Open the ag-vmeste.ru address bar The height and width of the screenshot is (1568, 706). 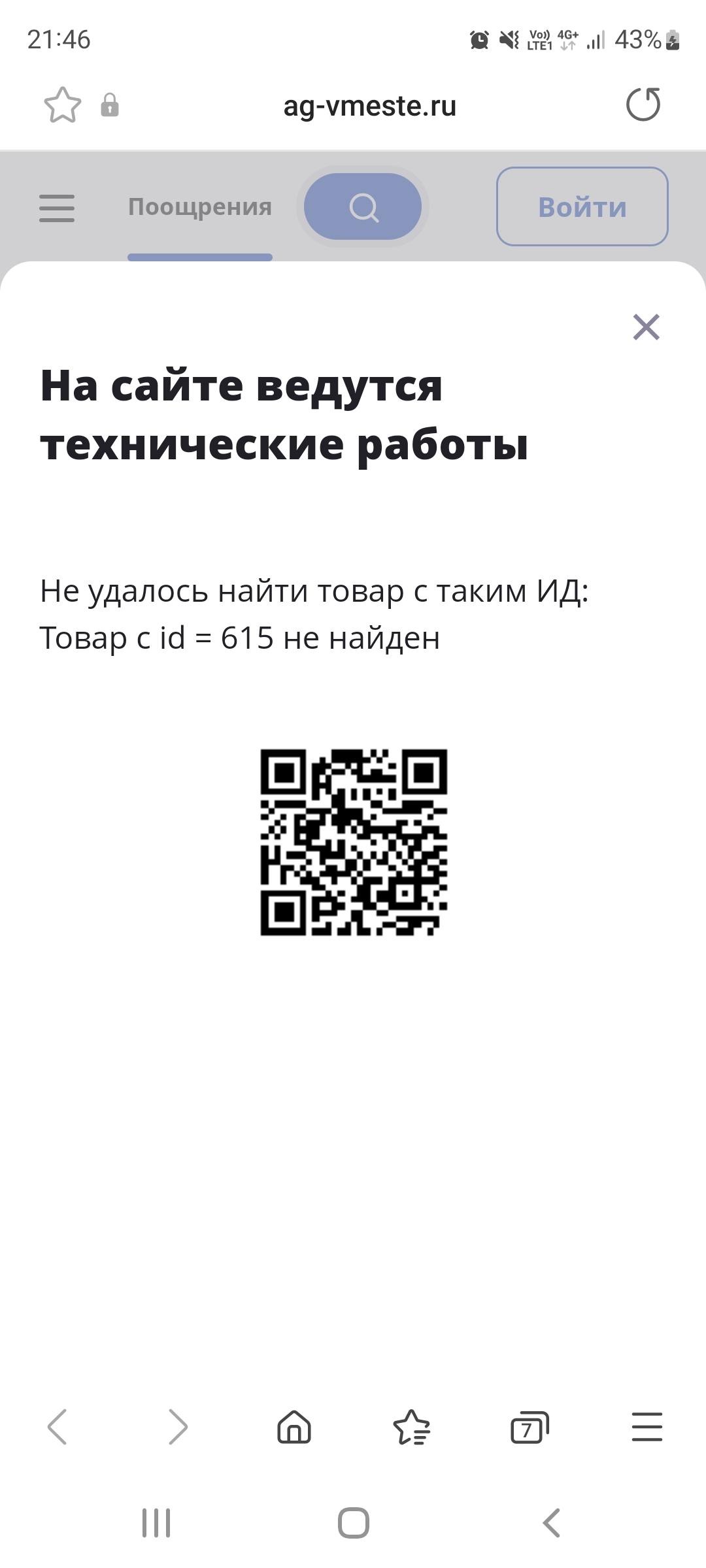click(370, 106)
